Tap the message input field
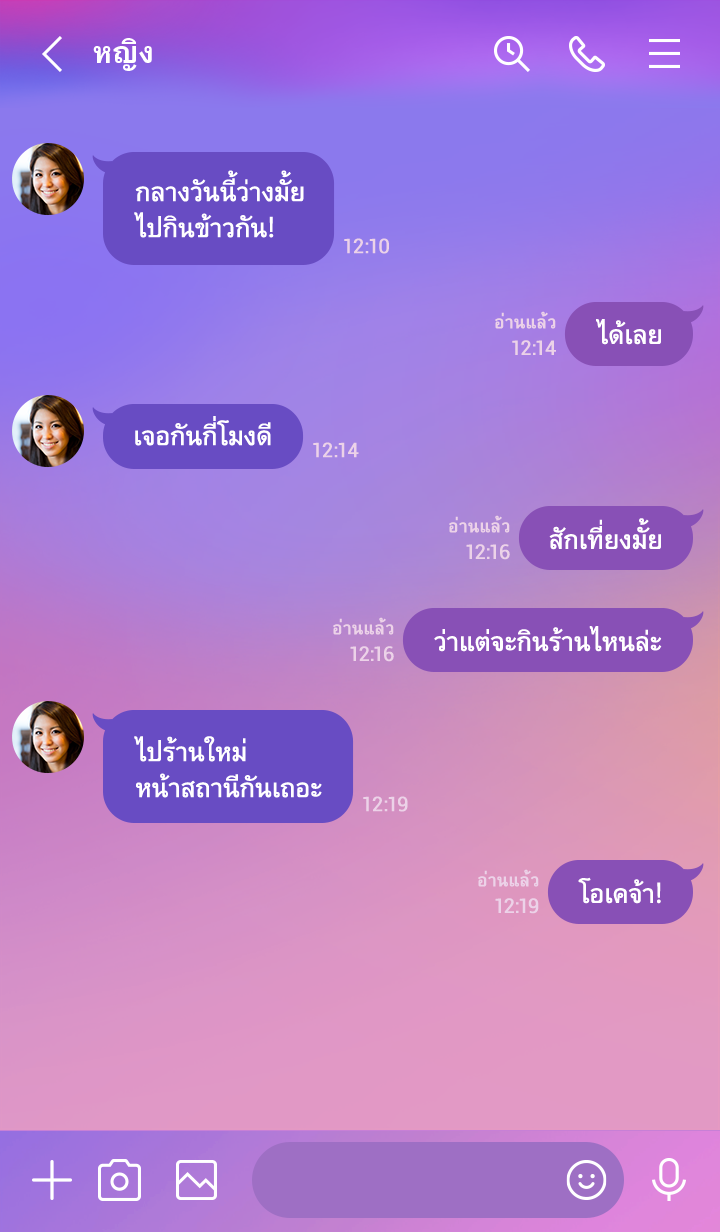Image resolution: width=720 pixels, height=1232 pixels. (x=405, y=1180)
